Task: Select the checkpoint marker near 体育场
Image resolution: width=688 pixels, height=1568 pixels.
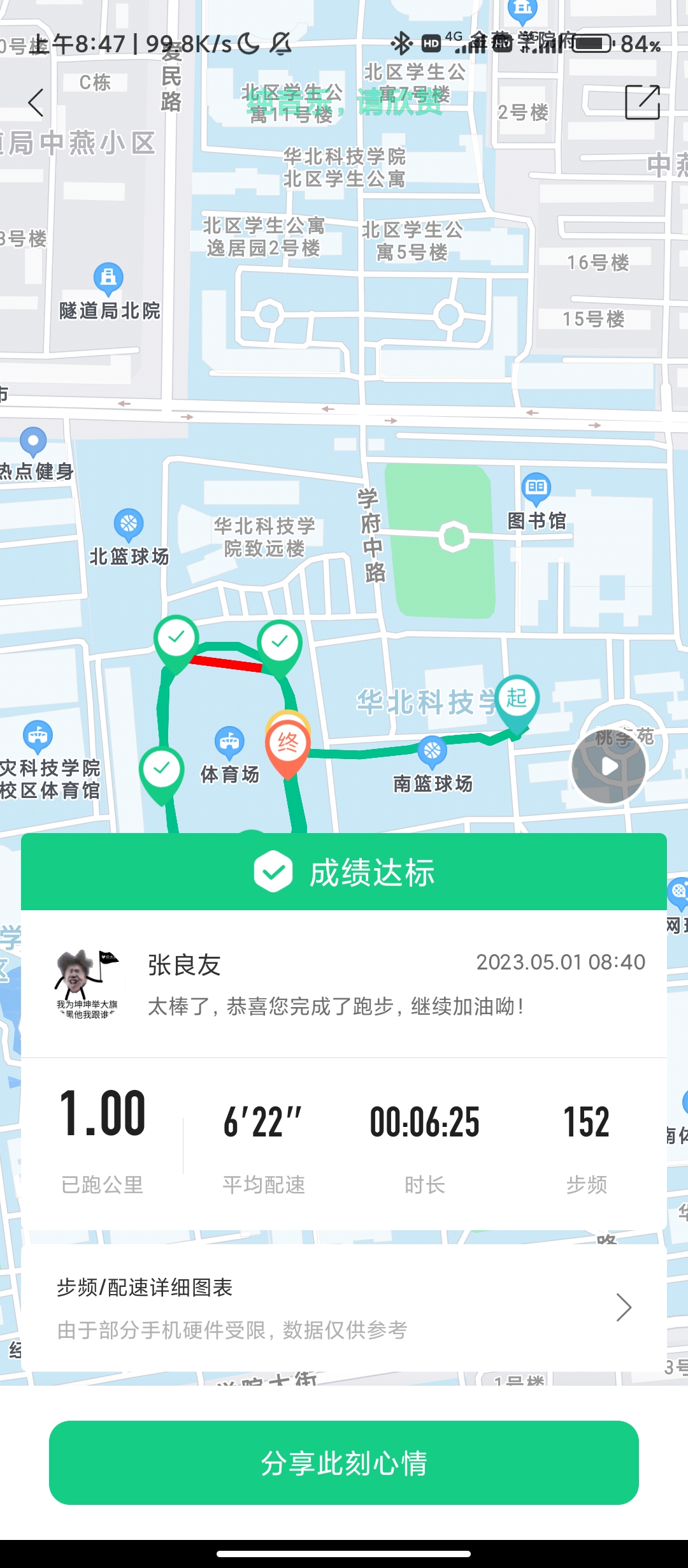Action: click(x=161, y=768)
